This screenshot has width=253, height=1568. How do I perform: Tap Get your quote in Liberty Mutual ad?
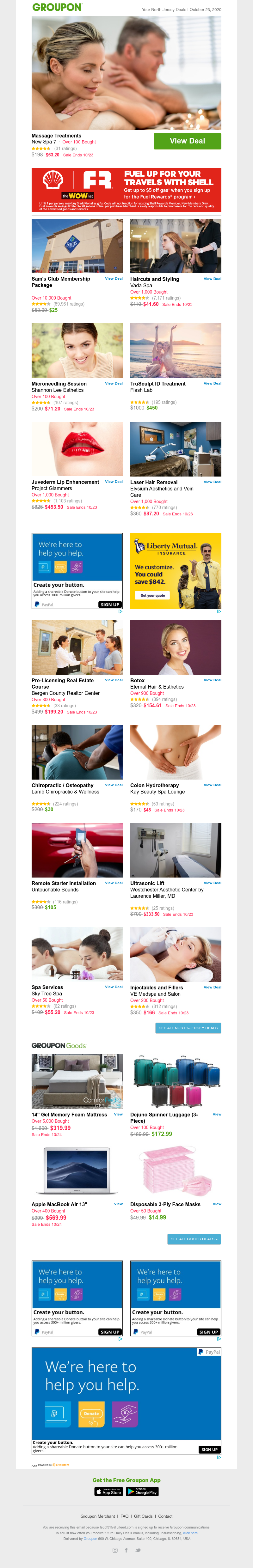click(152, 596)
